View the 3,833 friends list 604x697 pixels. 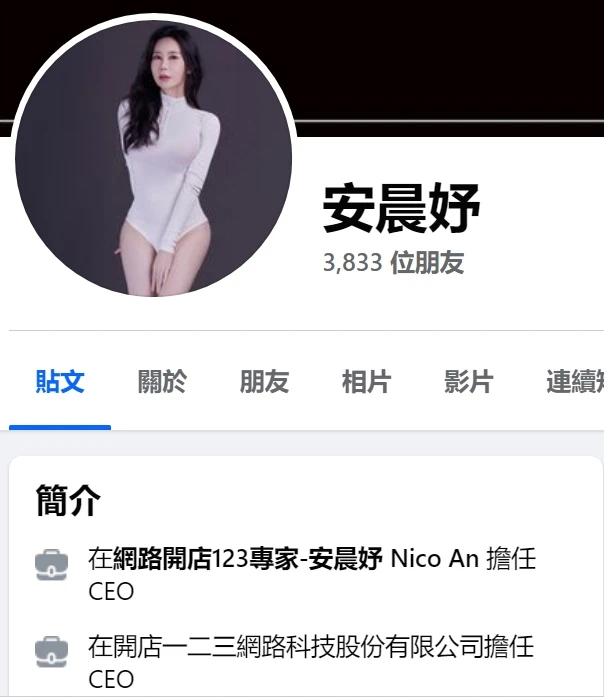(393, 263)
